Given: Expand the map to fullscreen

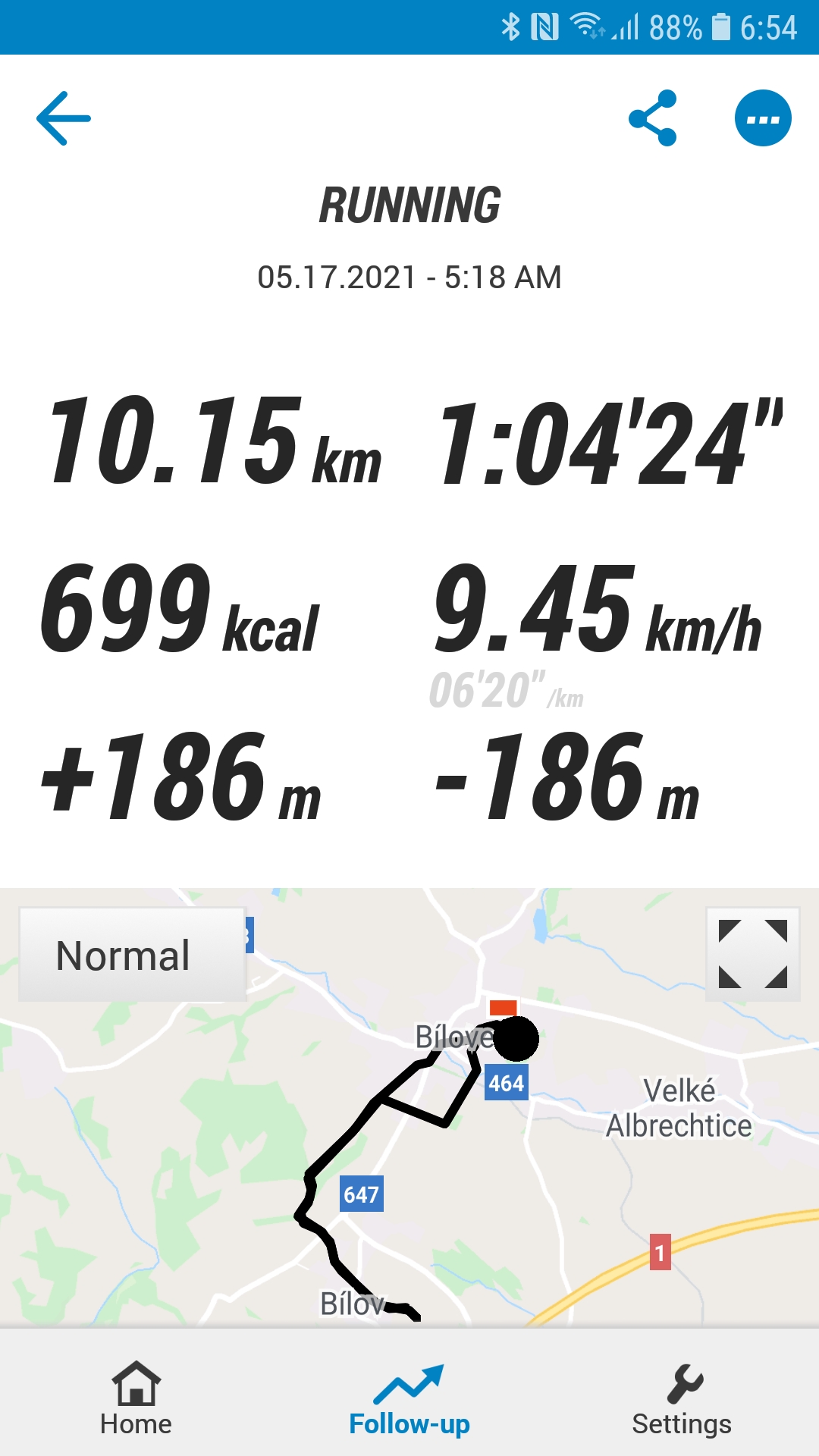Looking at the screenshot, I should tap(753, 954).
